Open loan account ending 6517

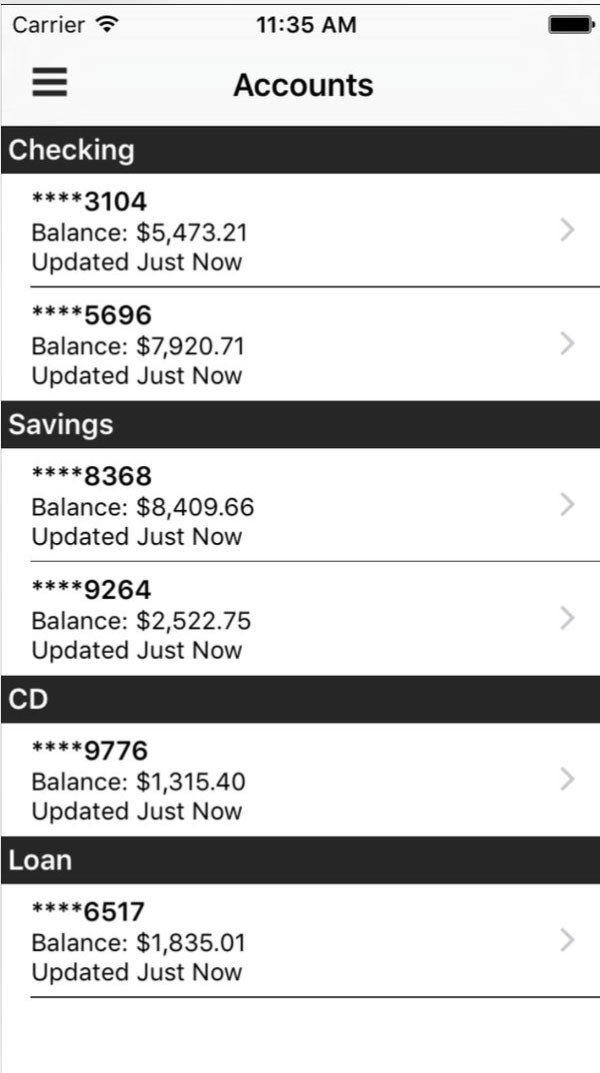pyautogui.click(x=300, y=941)
